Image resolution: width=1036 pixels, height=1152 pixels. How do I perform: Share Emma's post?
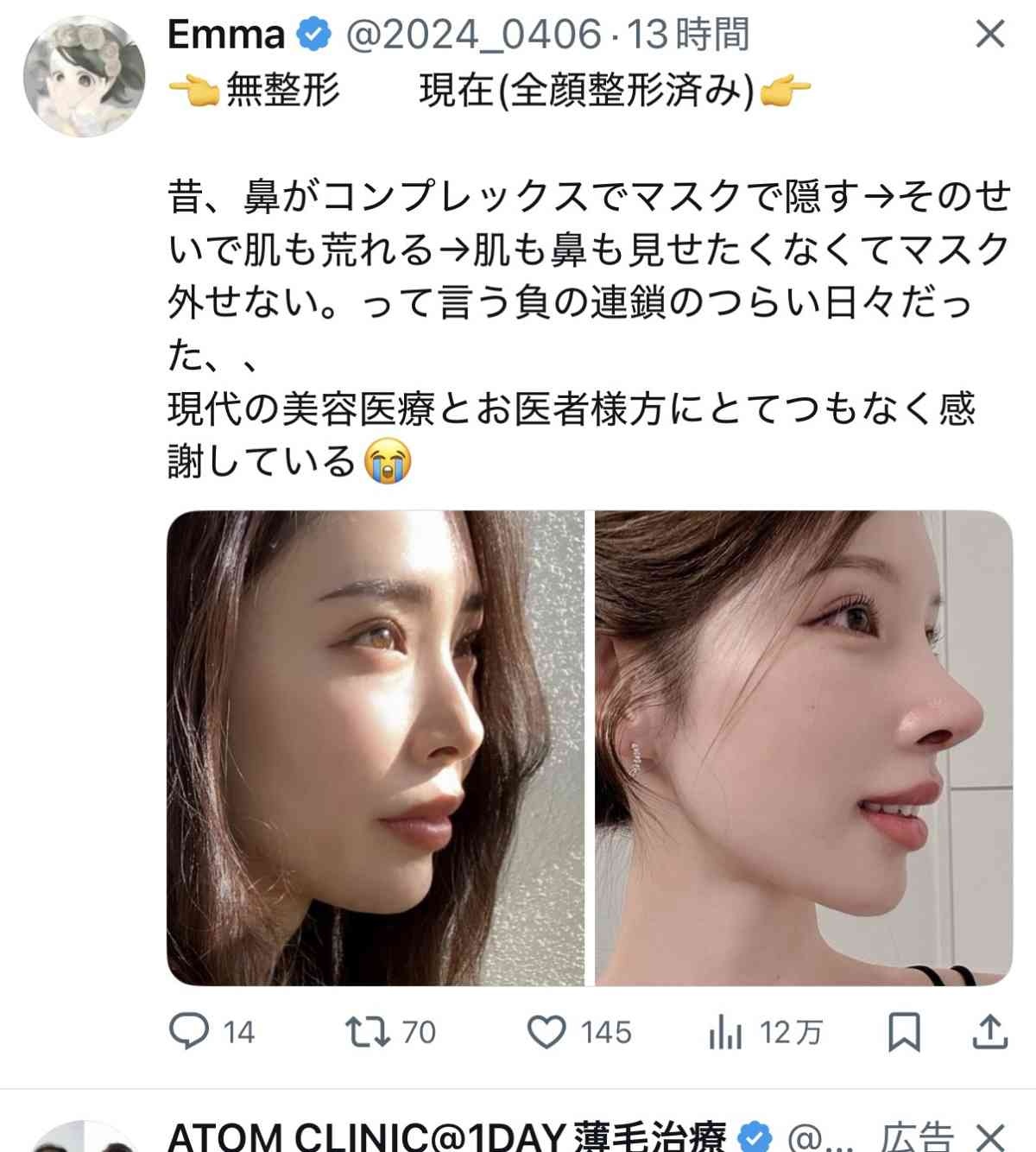[x=989, y=1031]
